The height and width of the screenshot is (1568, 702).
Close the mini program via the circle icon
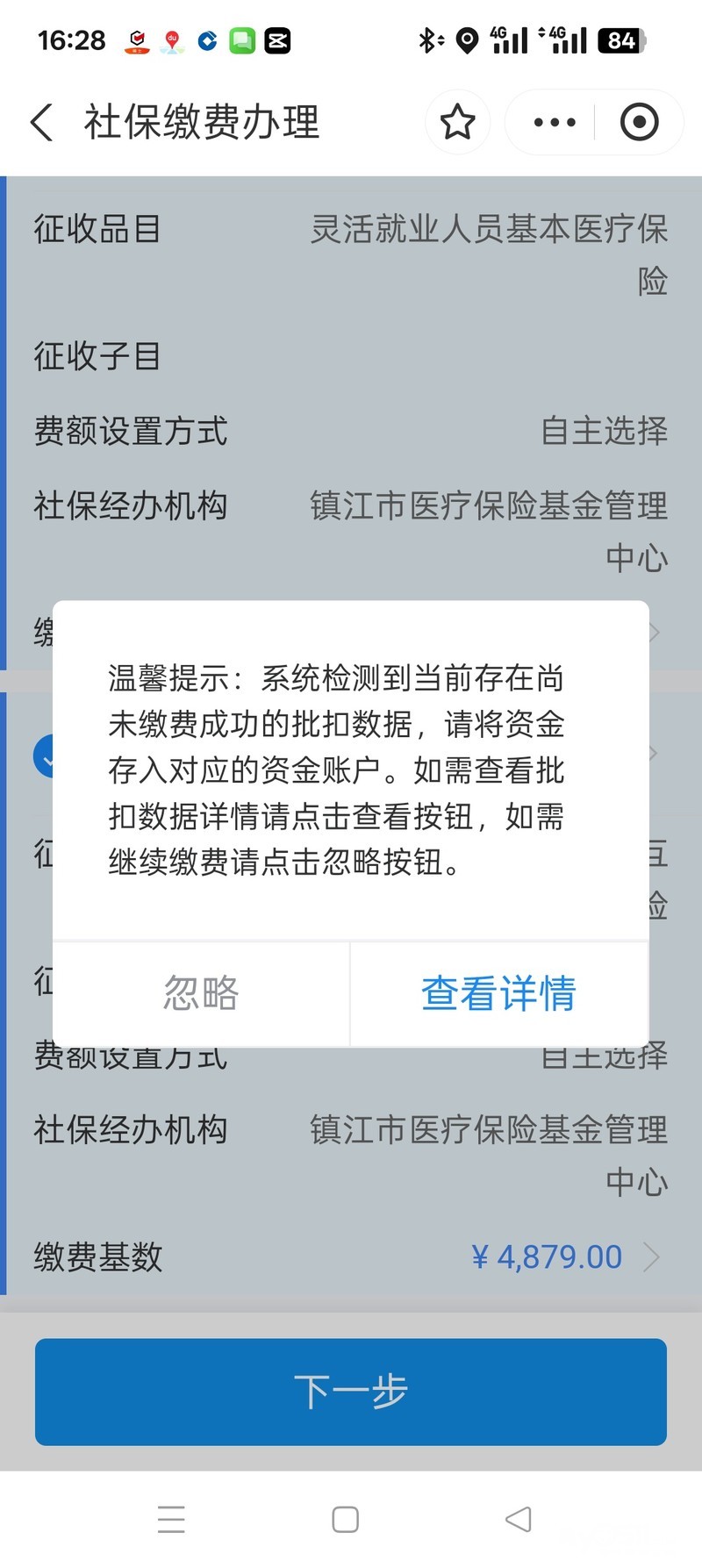(x=639, y=122)
